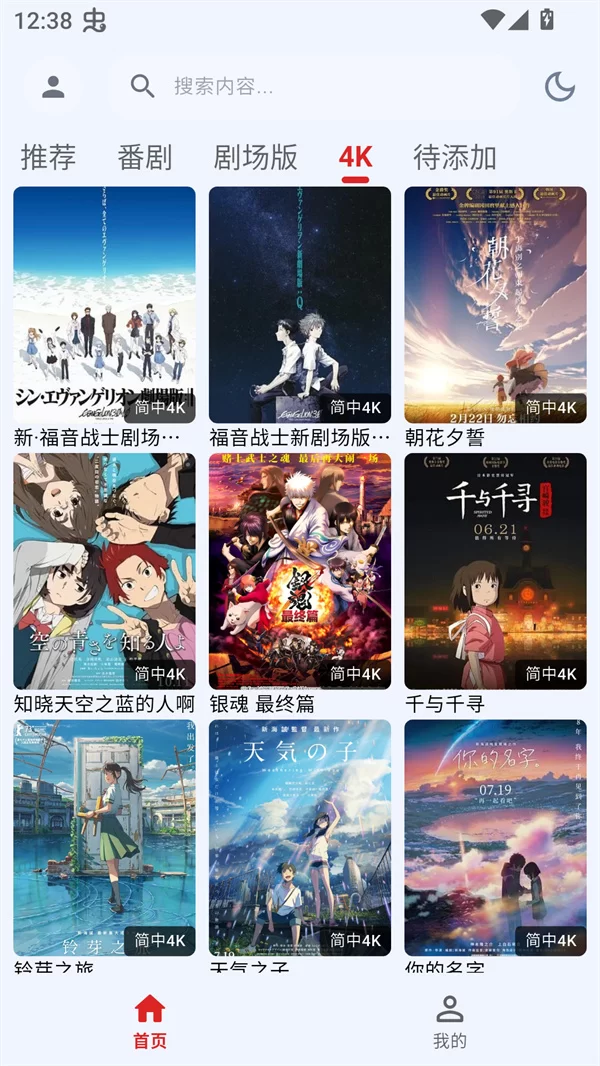Screen dimensions: 600x1066
Task: Switch to the 推荐 tab
Action: tap(48, 157)
